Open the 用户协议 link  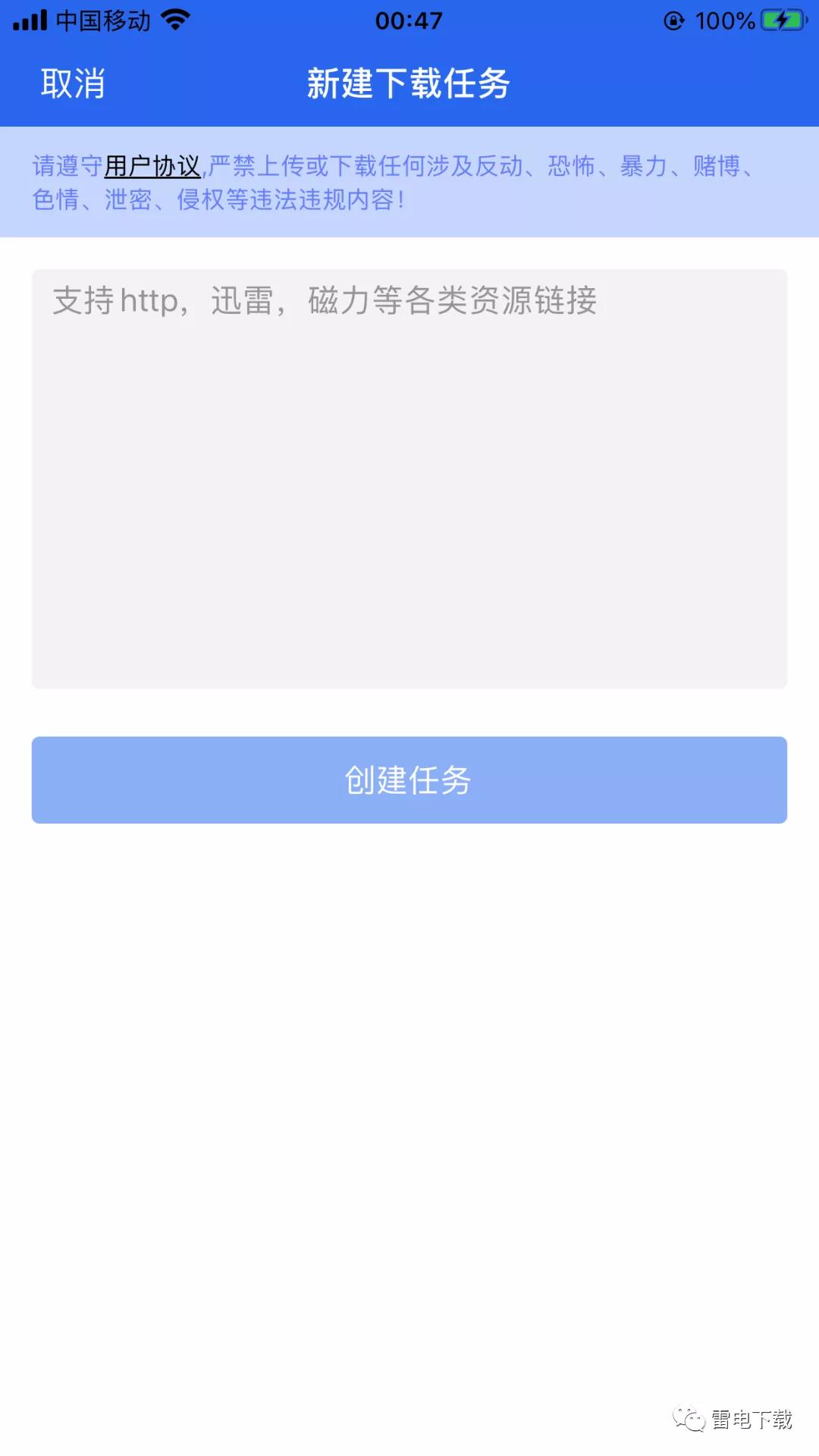[152, 166]
